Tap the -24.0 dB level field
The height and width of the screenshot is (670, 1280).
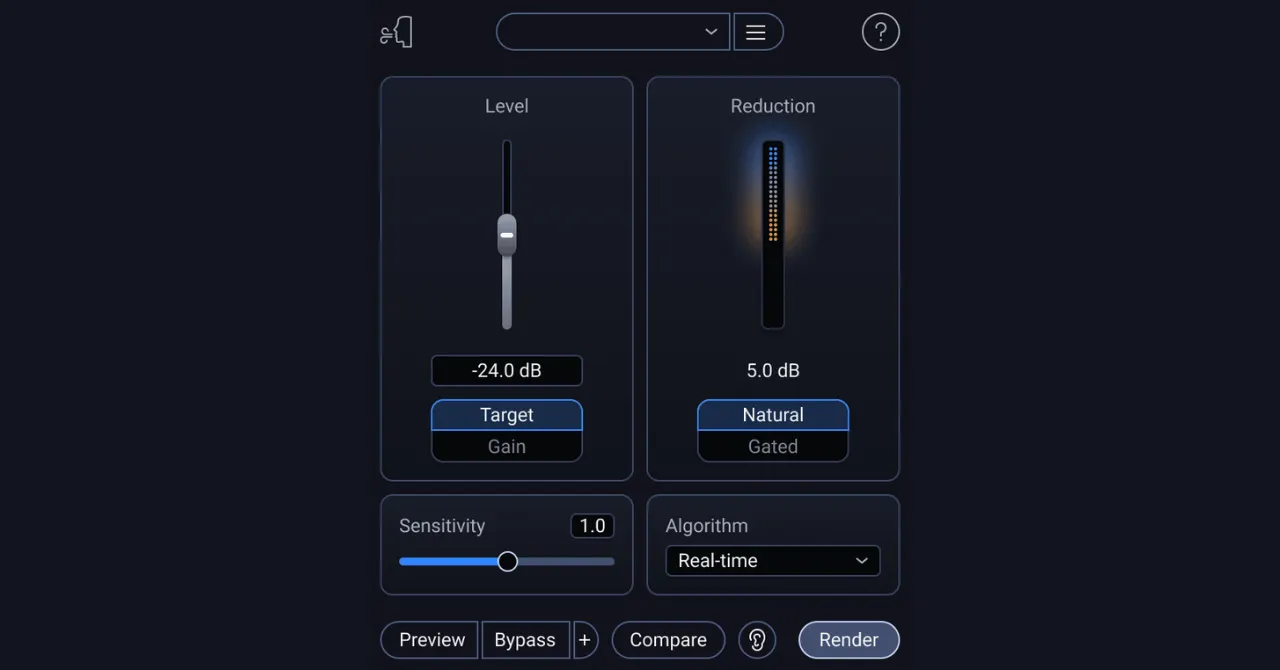click(x=506, y=371)
